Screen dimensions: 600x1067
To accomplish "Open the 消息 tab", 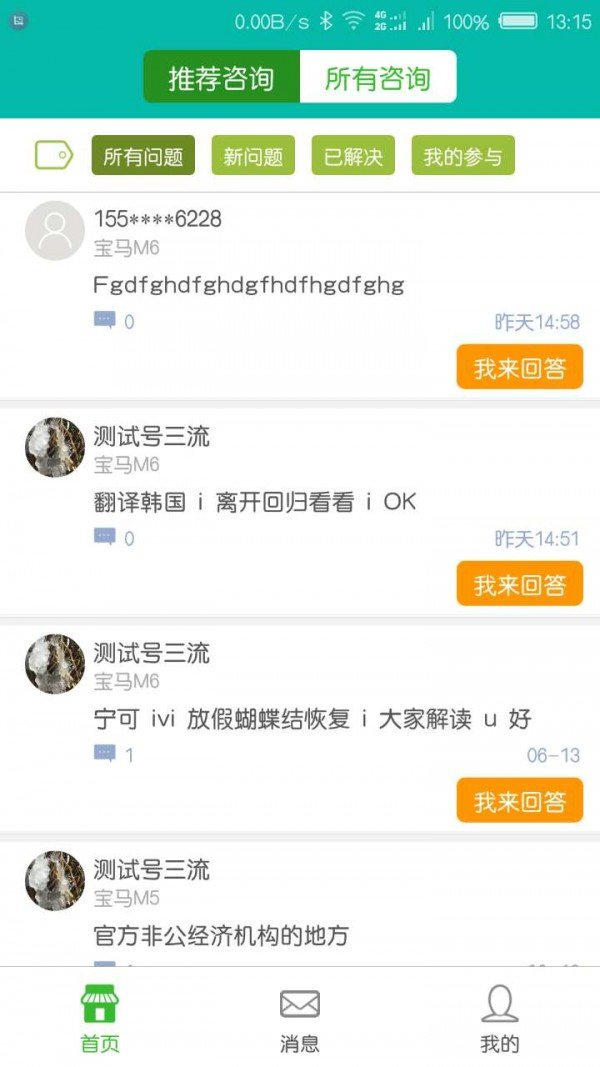I will click(299, 1017).
